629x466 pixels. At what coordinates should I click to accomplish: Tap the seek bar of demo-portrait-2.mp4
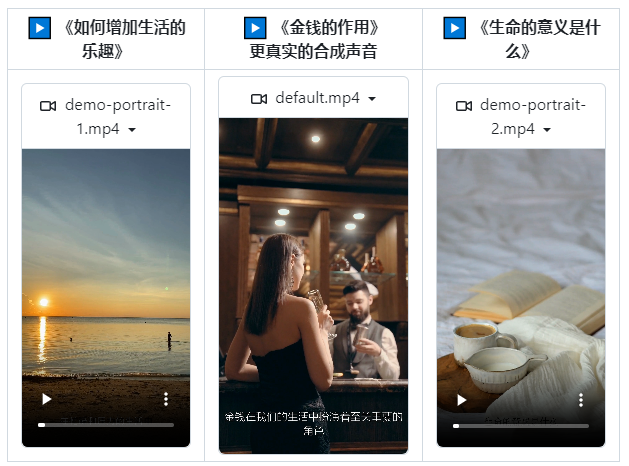[521, 425]
